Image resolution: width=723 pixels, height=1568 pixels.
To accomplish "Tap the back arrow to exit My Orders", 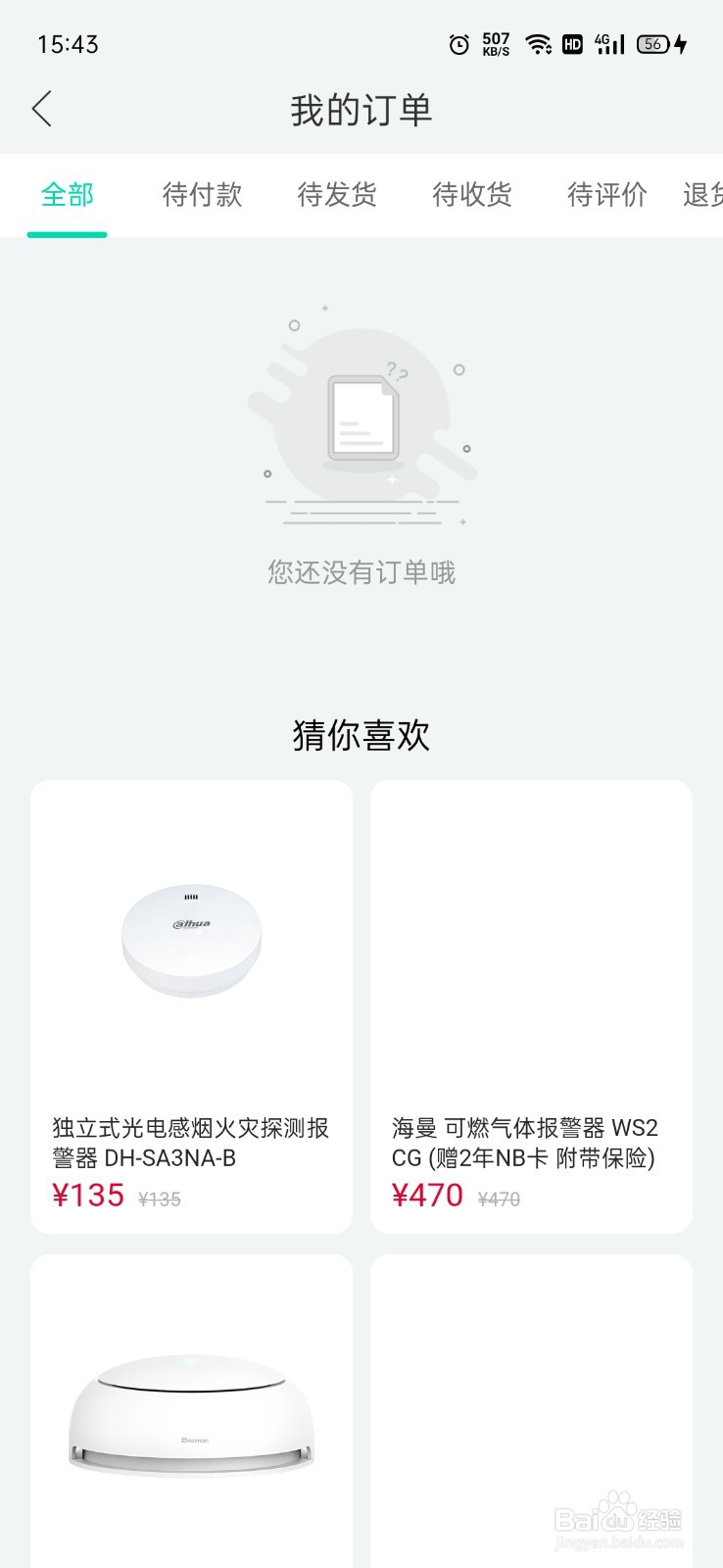I will pyautogui.click(x=41, y=110).
